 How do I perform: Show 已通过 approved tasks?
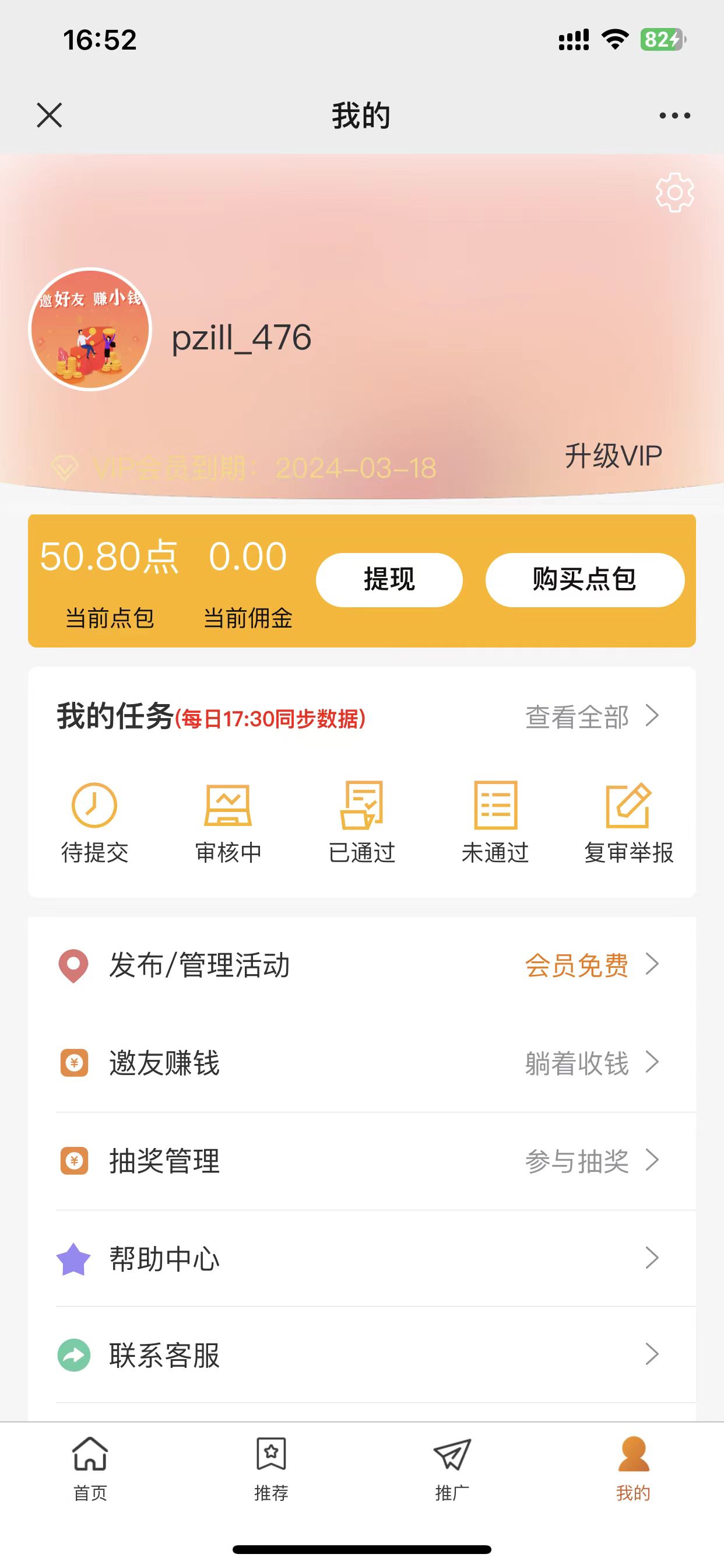click(x=361, y=821)
